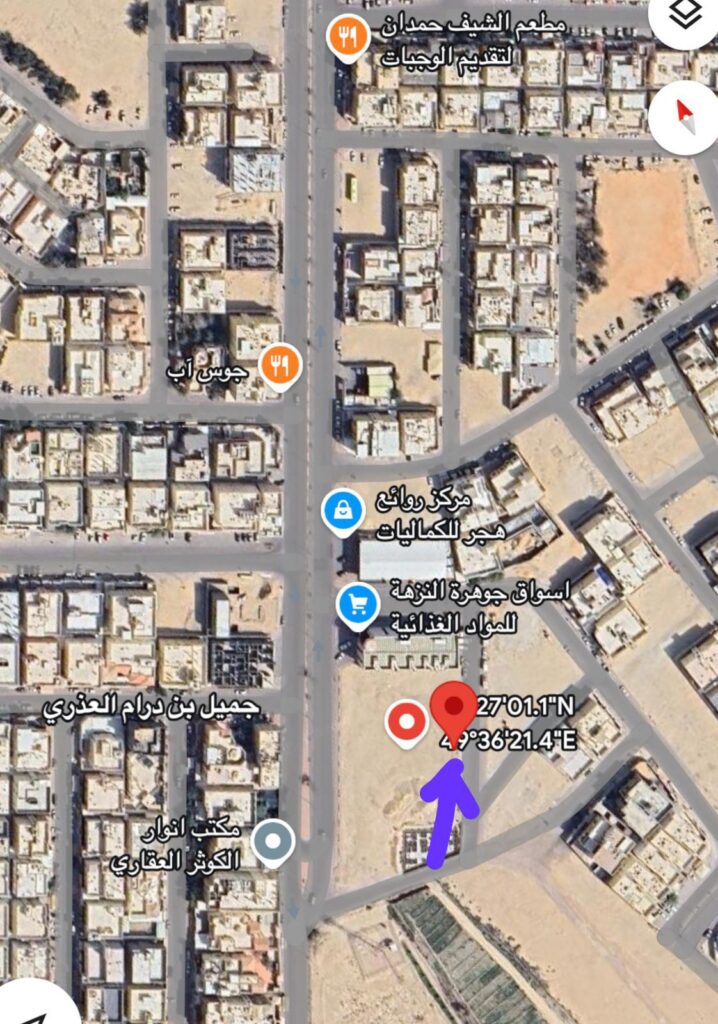Select the round red marker beside the dropped pin
718x1024 pixels.
406,721
